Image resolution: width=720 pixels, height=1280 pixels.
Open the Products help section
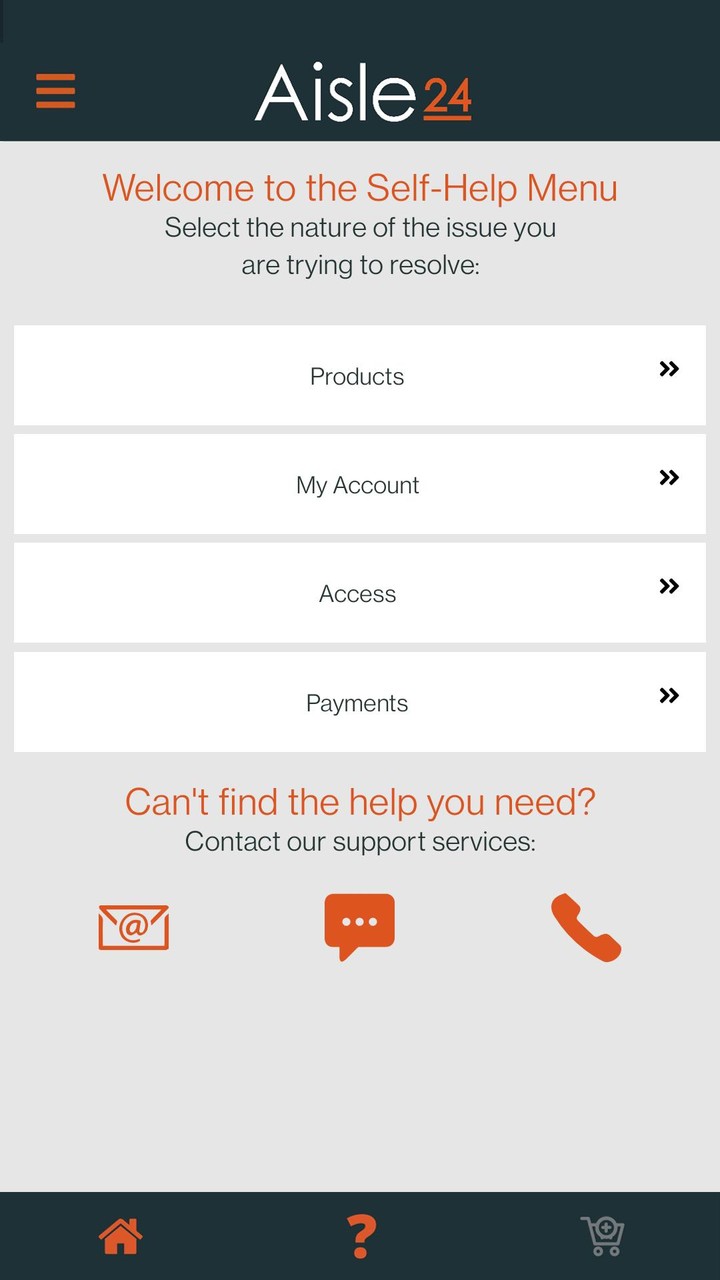(360, 376)
